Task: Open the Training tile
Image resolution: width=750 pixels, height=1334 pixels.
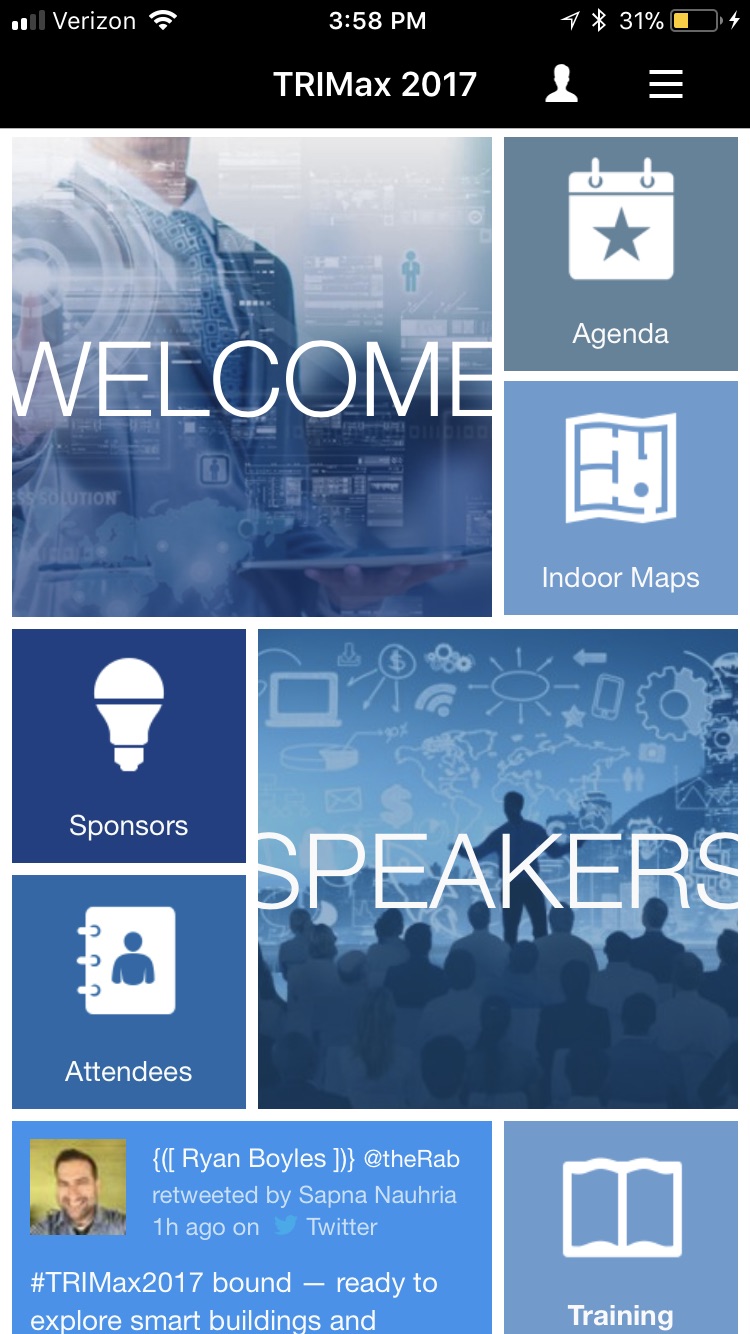Action: point(621,1227)
